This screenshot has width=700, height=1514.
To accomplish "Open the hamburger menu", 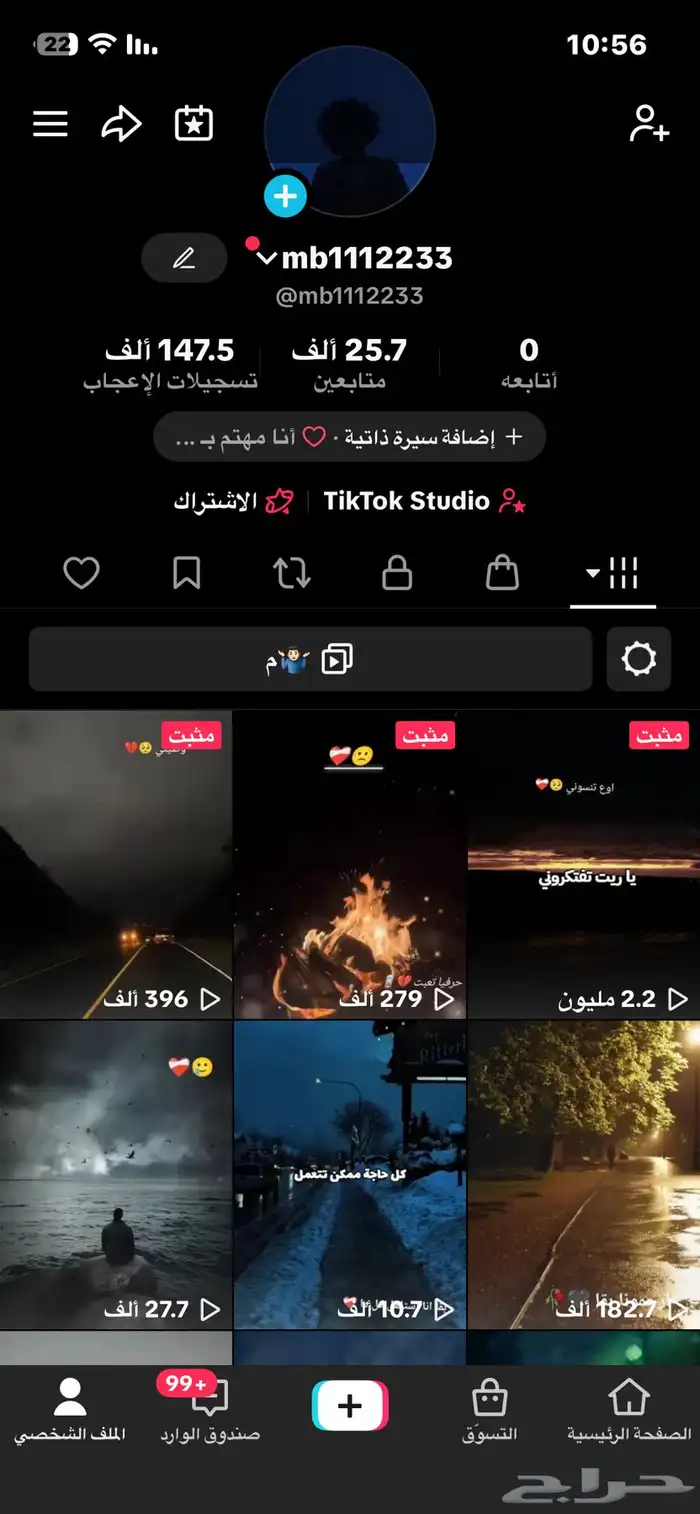I will tap(50, 124).
